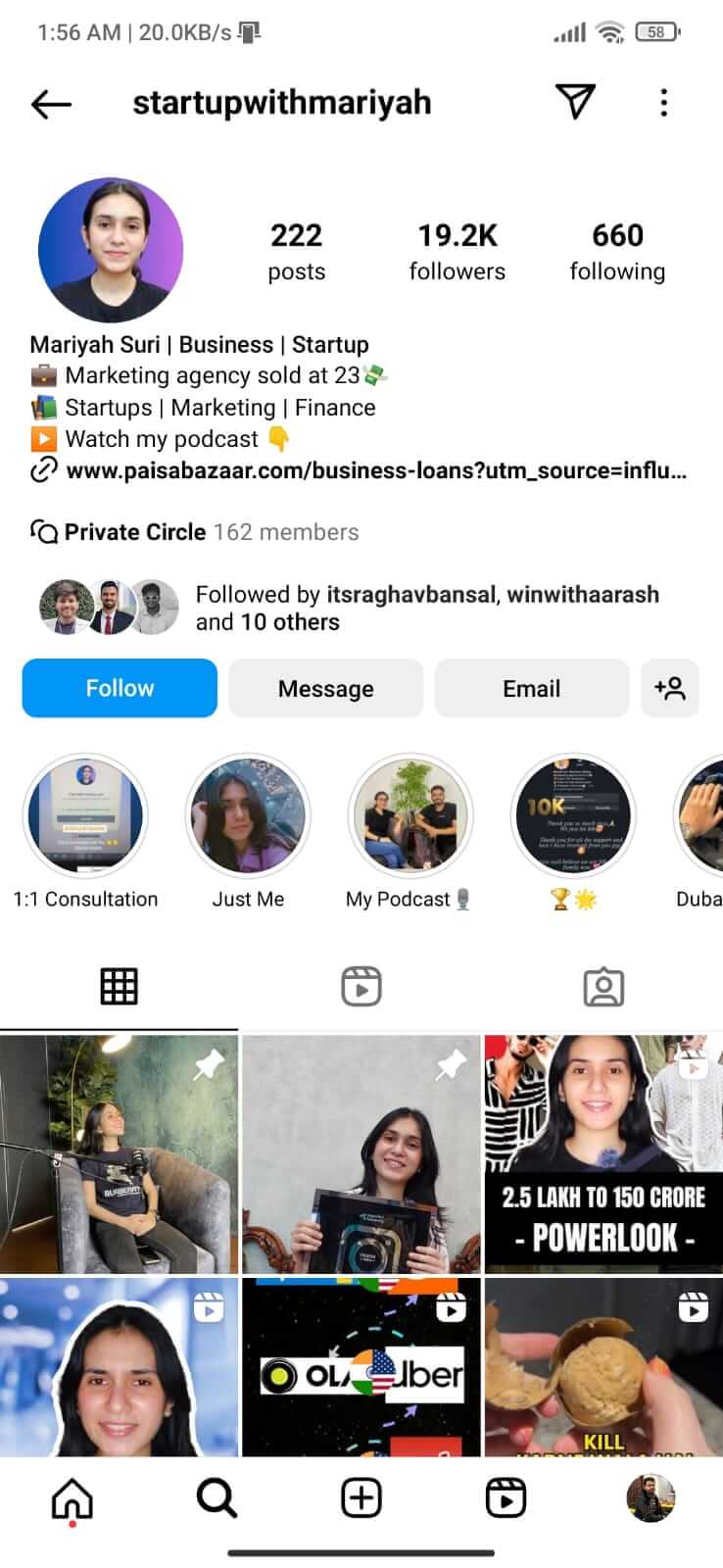Go back with the arrow icon
The width and height of the screenshot is (723, 1568).
[x=51, y=103]
